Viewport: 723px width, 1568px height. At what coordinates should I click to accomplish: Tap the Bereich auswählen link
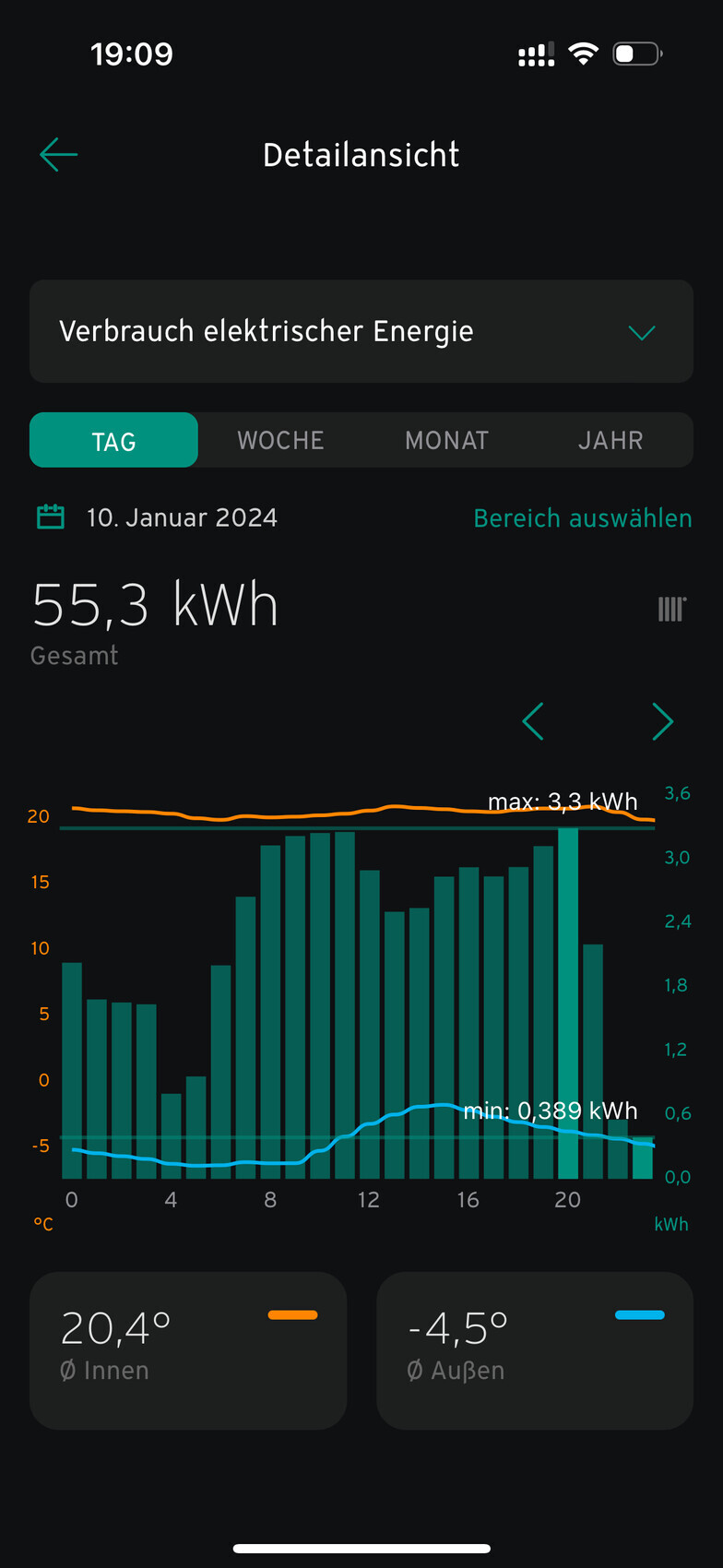[582, 518]
